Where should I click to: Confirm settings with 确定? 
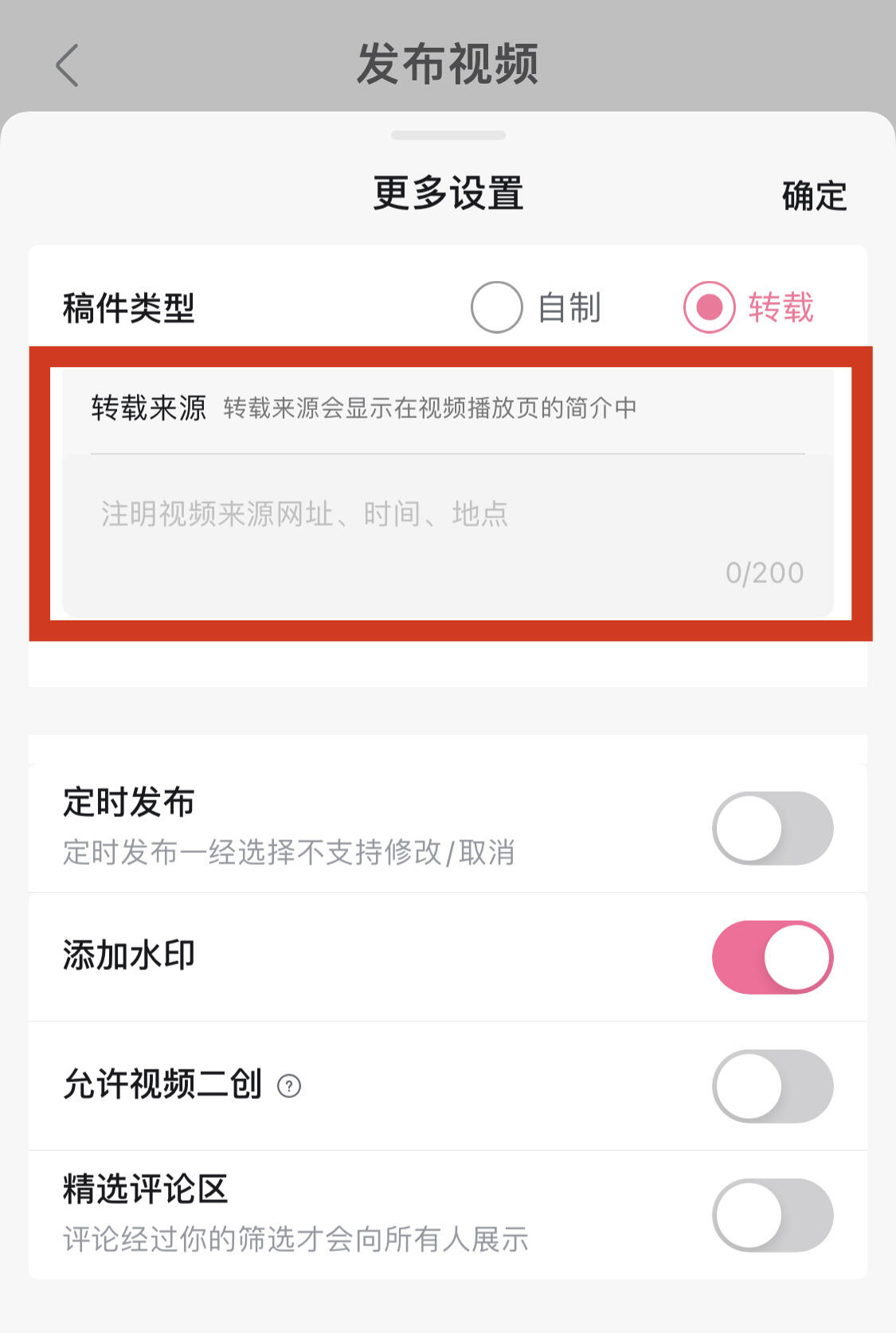click(x=814, y=196)
